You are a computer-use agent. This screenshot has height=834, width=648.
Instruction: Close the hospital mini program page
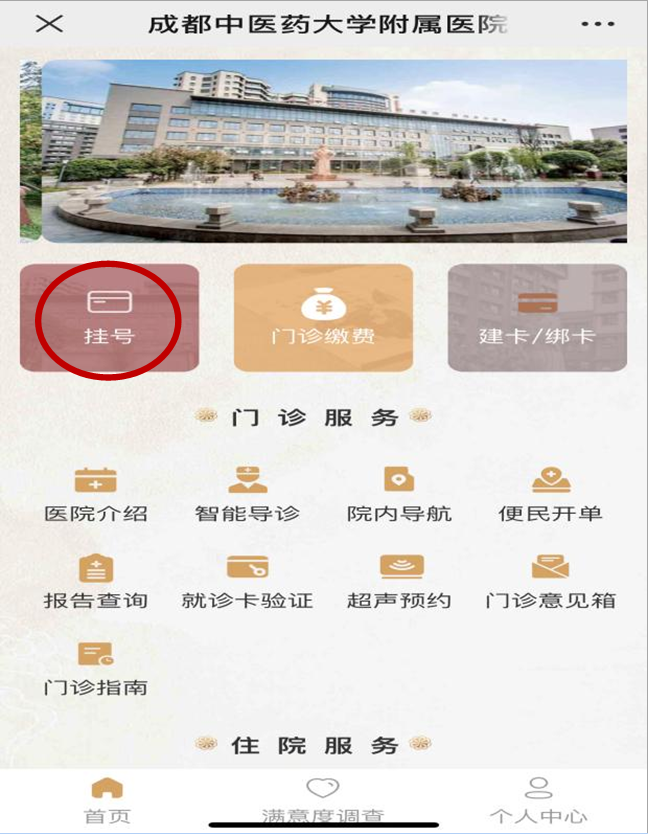[49, 24]
